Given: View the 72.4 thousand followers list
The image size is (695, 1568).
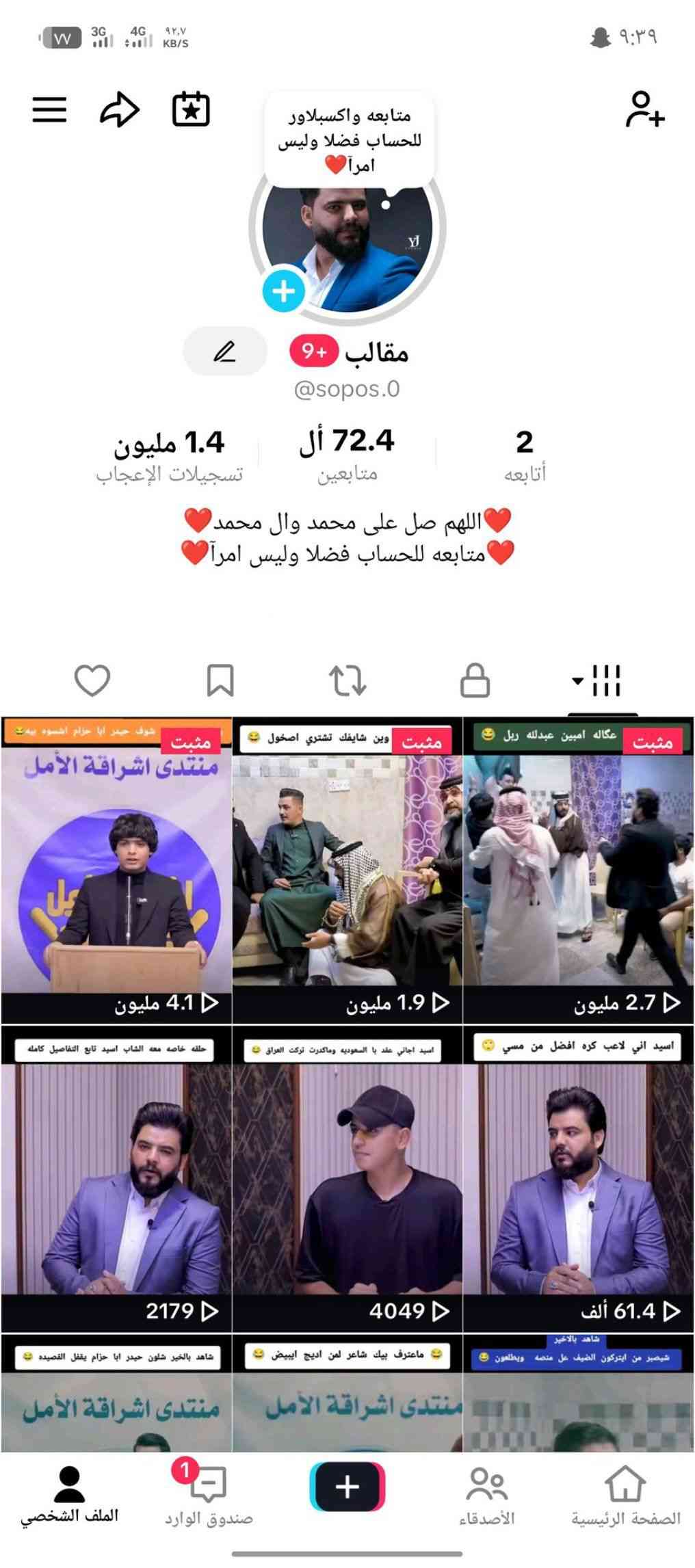Looking at the screenshot, I should [x=347, y=454].
